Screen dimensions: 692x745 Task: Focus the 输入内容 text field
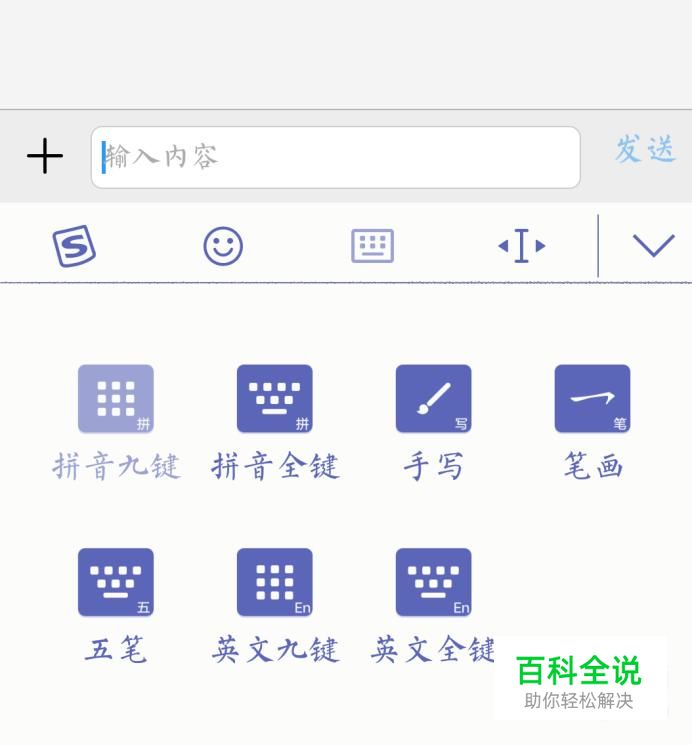[x=335, y=157]
